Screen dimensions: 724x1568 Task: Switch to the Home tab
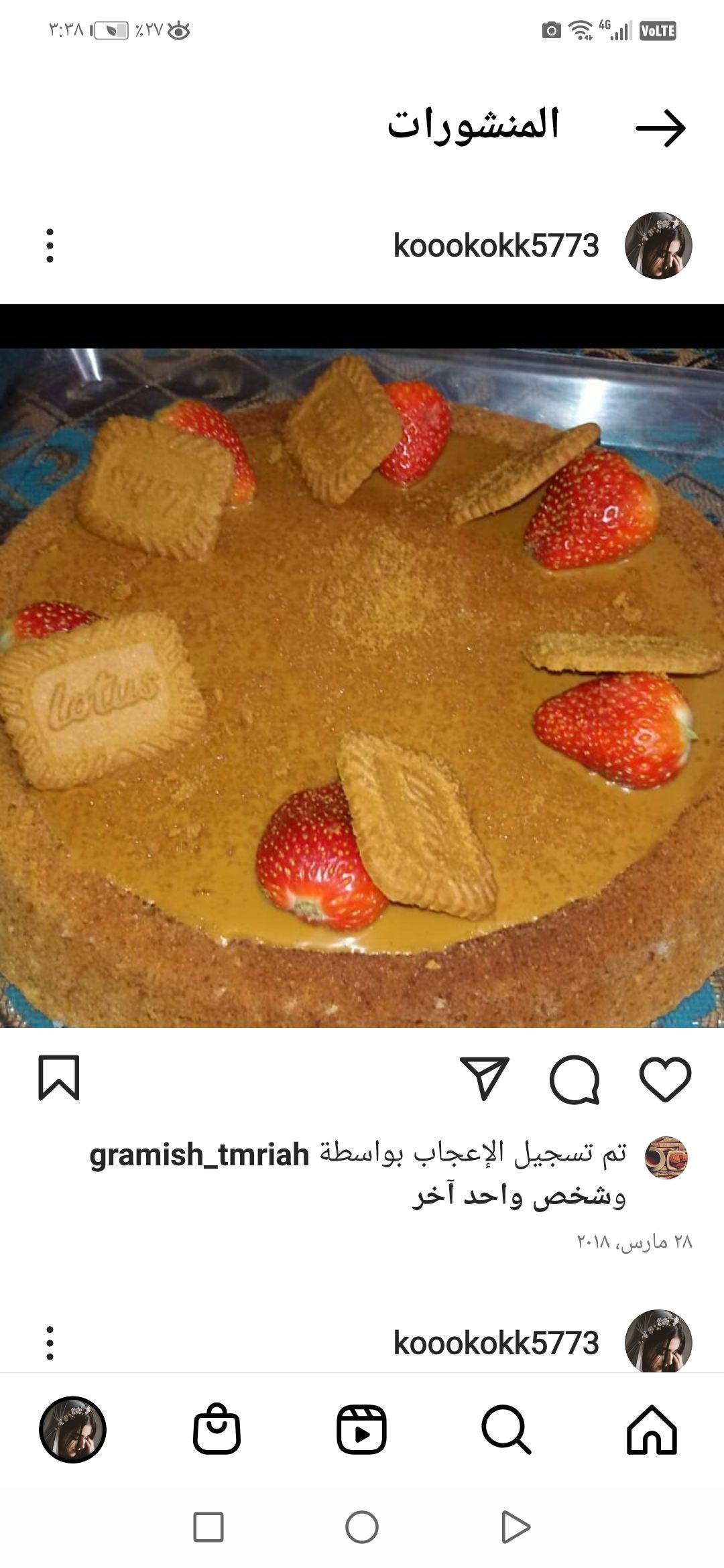(652, 1430)
